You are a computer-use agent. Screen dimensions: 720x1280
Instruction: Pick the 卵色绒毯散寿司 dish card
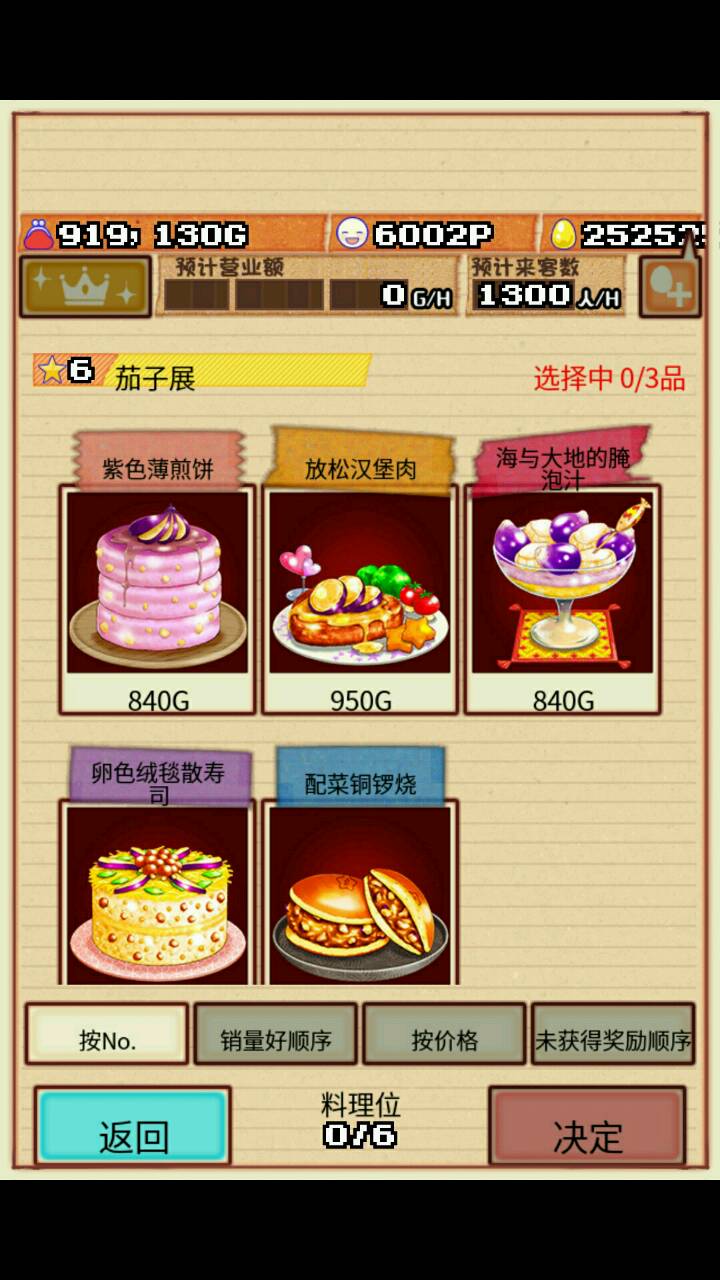coord(158,890)
